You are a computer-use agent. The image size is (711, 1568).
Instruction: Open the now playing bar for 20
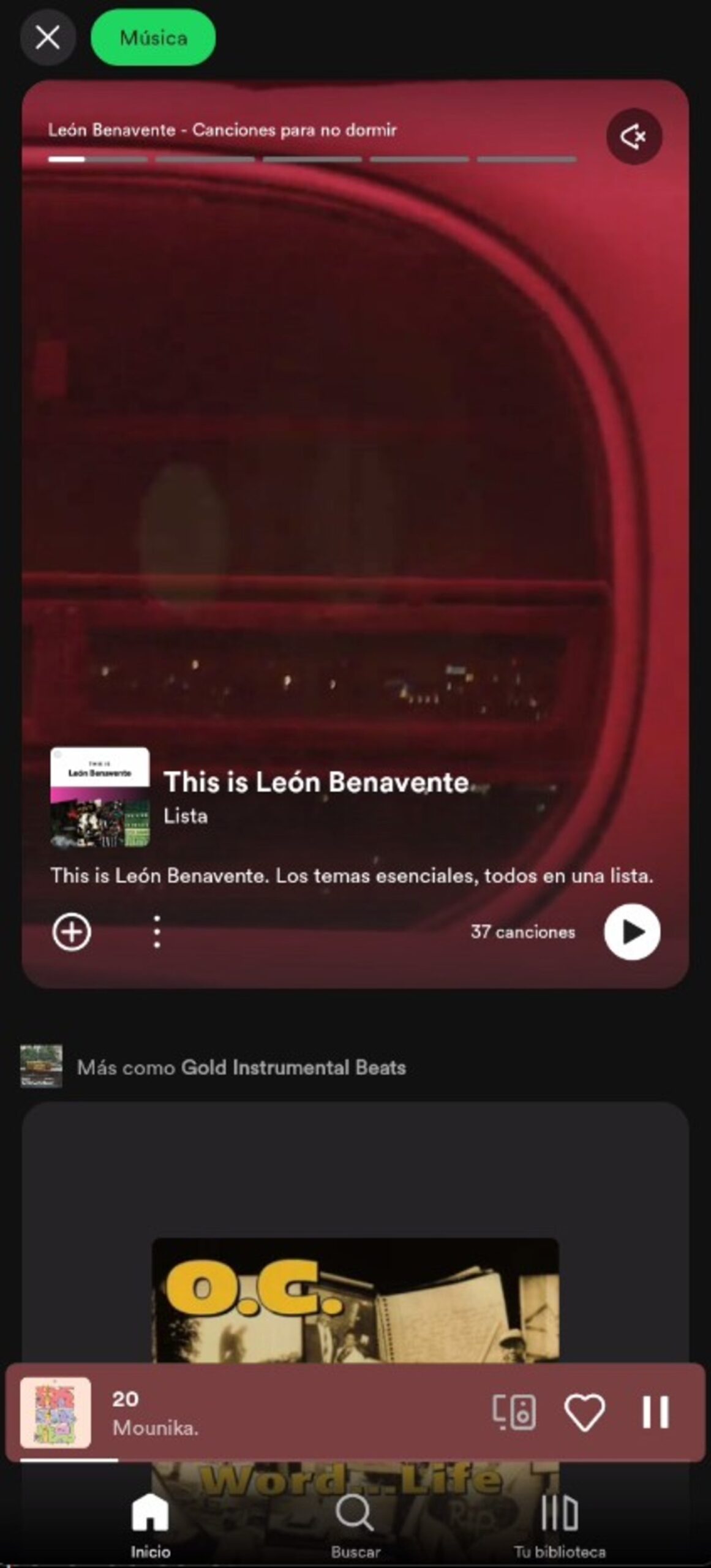tap(276, 1412)
